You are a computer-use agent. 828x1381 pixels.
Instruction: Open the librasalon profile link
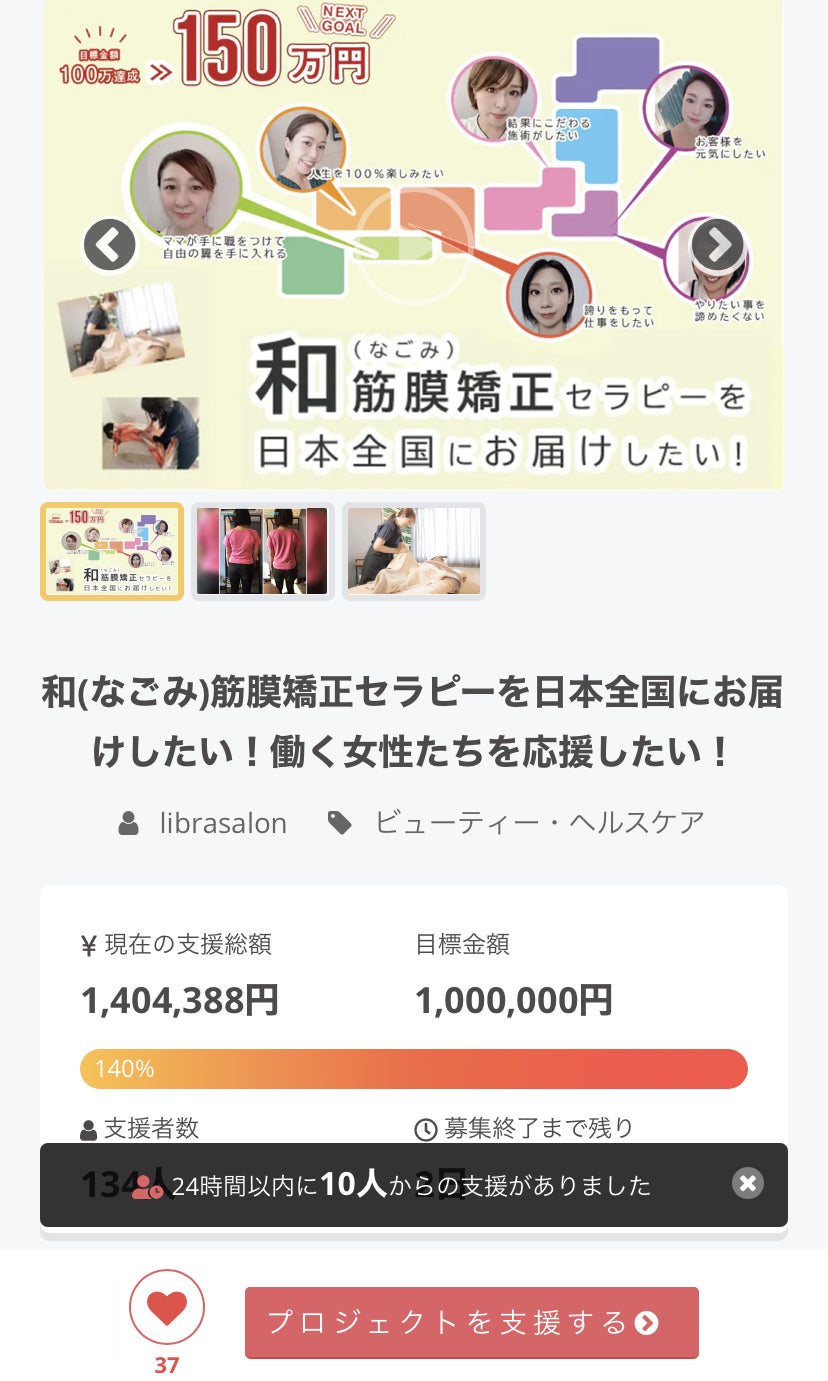[x=222, y=823]
